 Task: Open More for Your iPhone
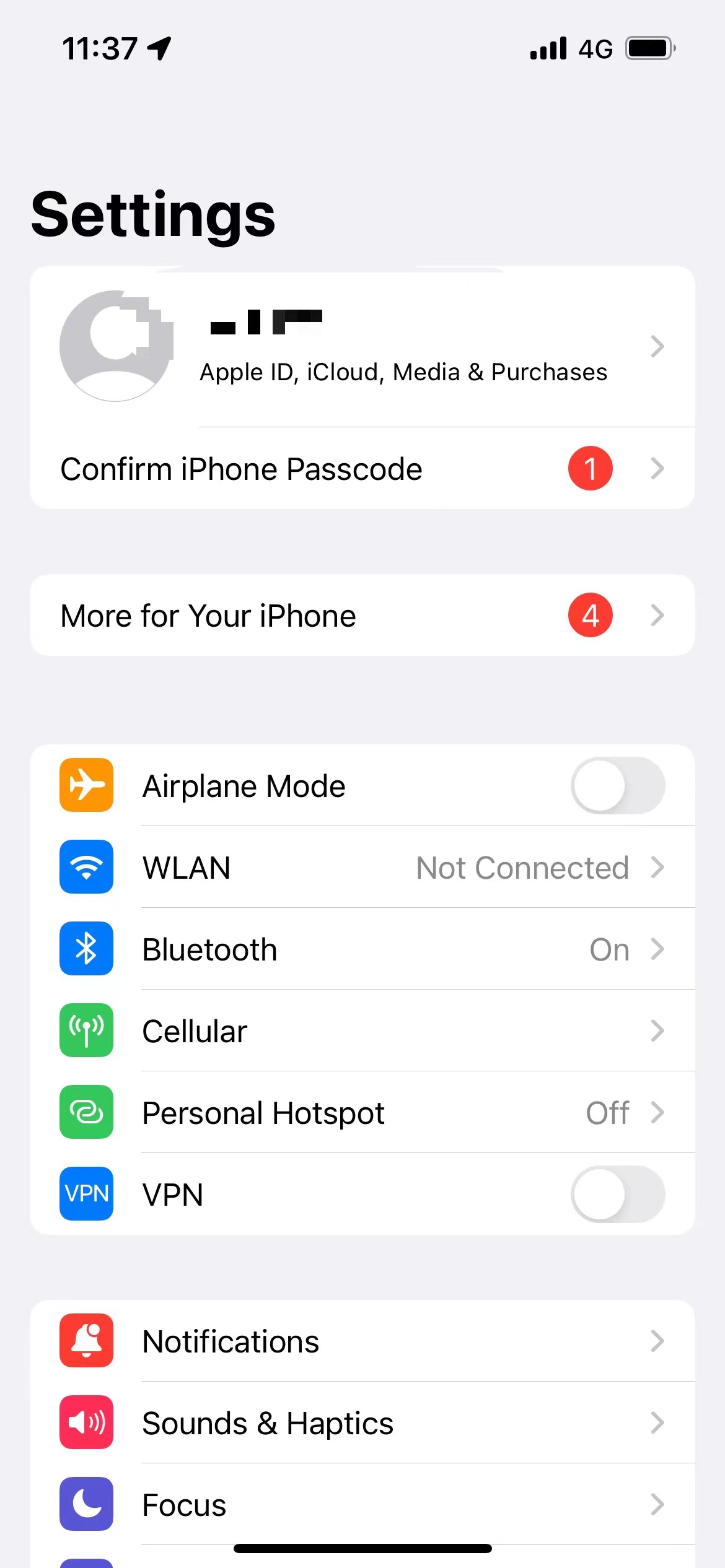point(362,616)
